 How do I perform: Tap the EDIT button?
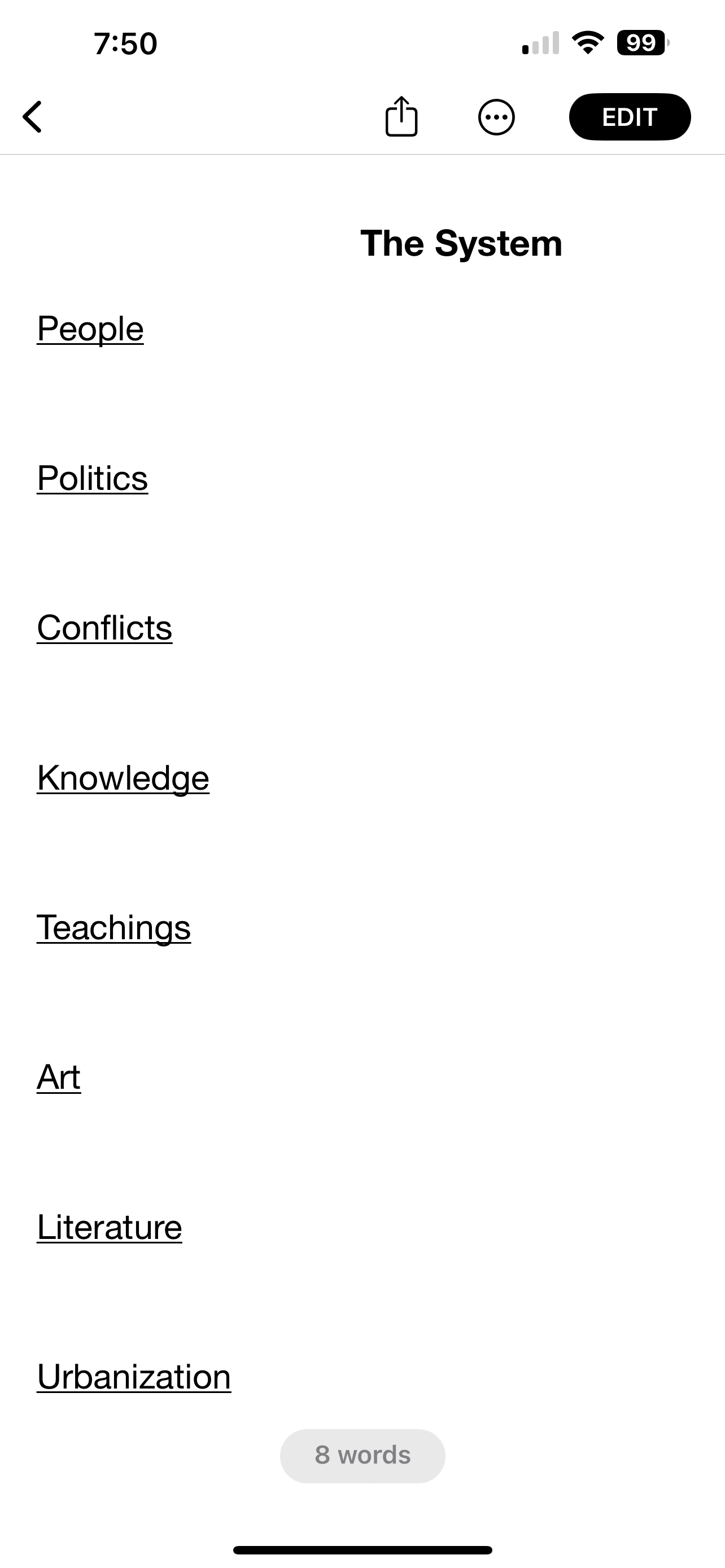click(x=630, y=117)
